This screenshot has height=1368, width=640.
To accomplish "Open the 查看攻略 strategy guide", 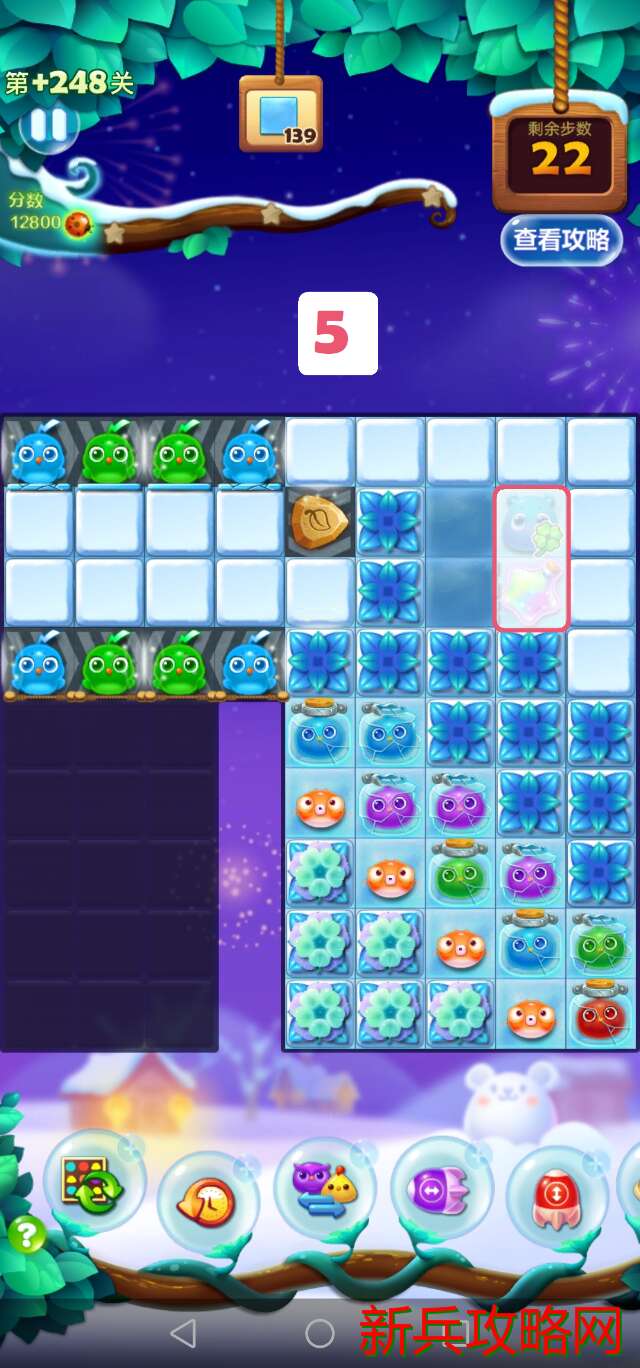I will pyautogui.click(x=561, y=240).
